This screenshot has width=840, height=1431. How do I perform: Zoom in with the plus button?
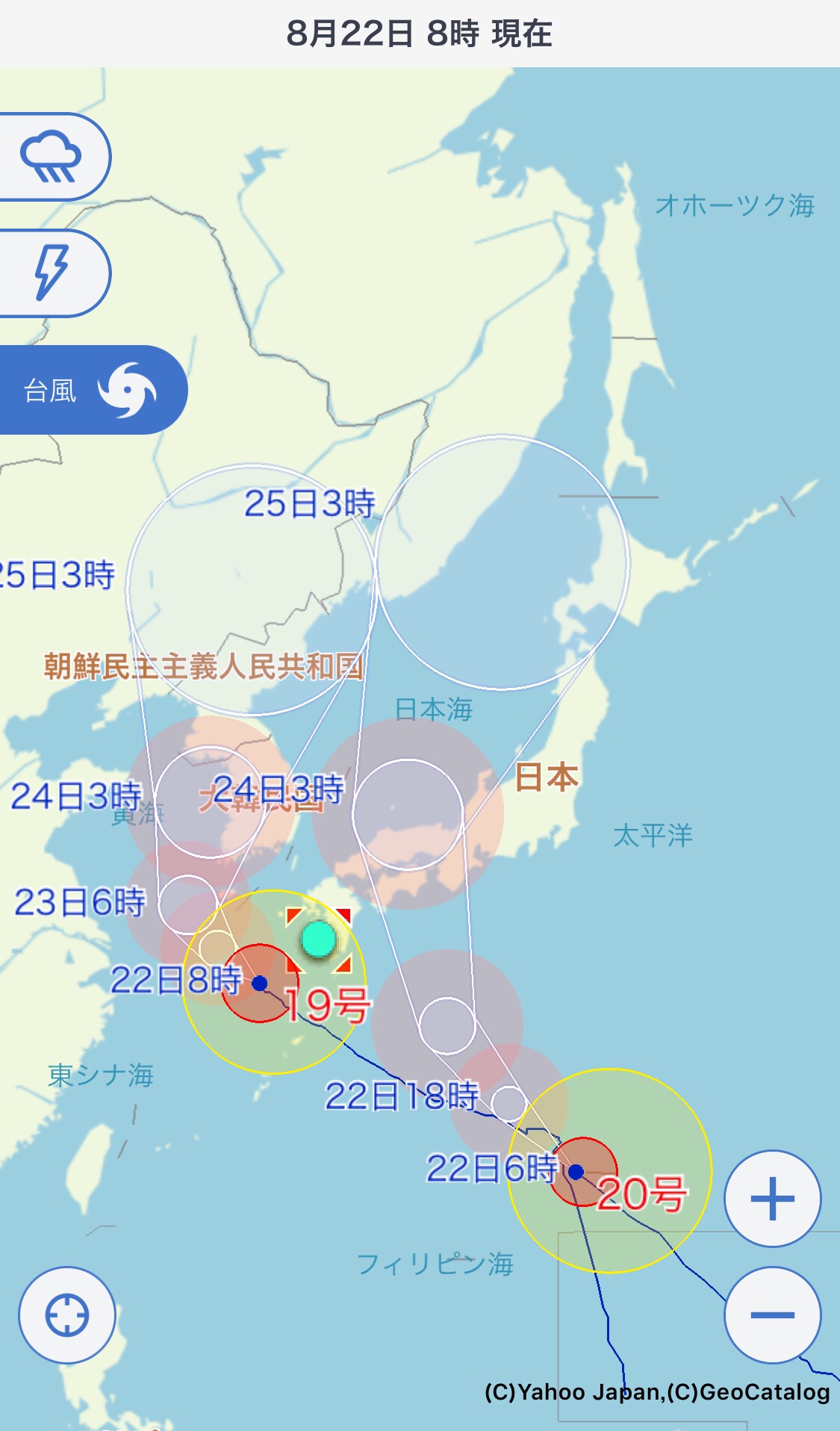tap(773, 1199)
